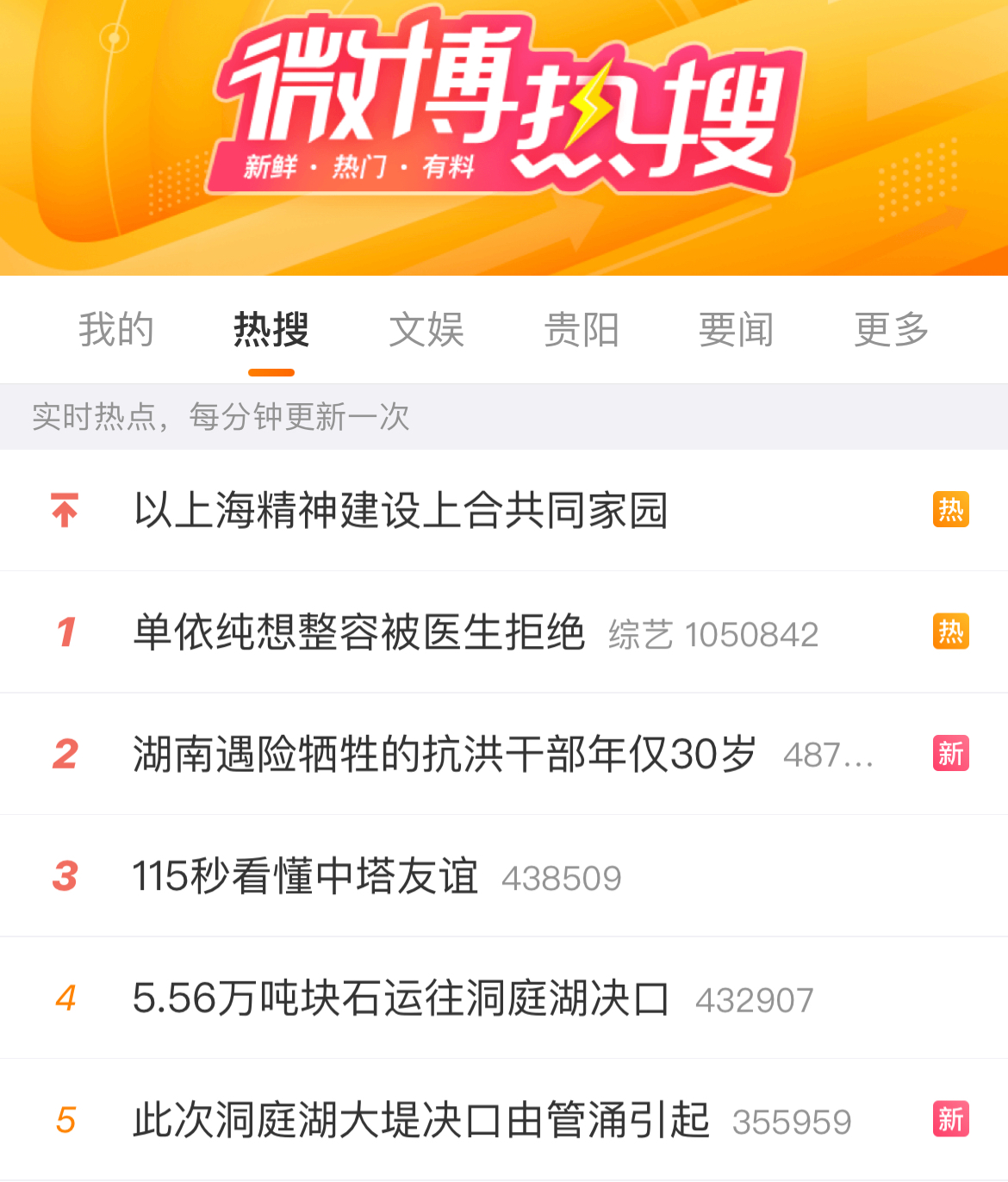The image size is (1008, 1182).
Task: Switch to the 贵阳 local tab
Action: [582, 330]
